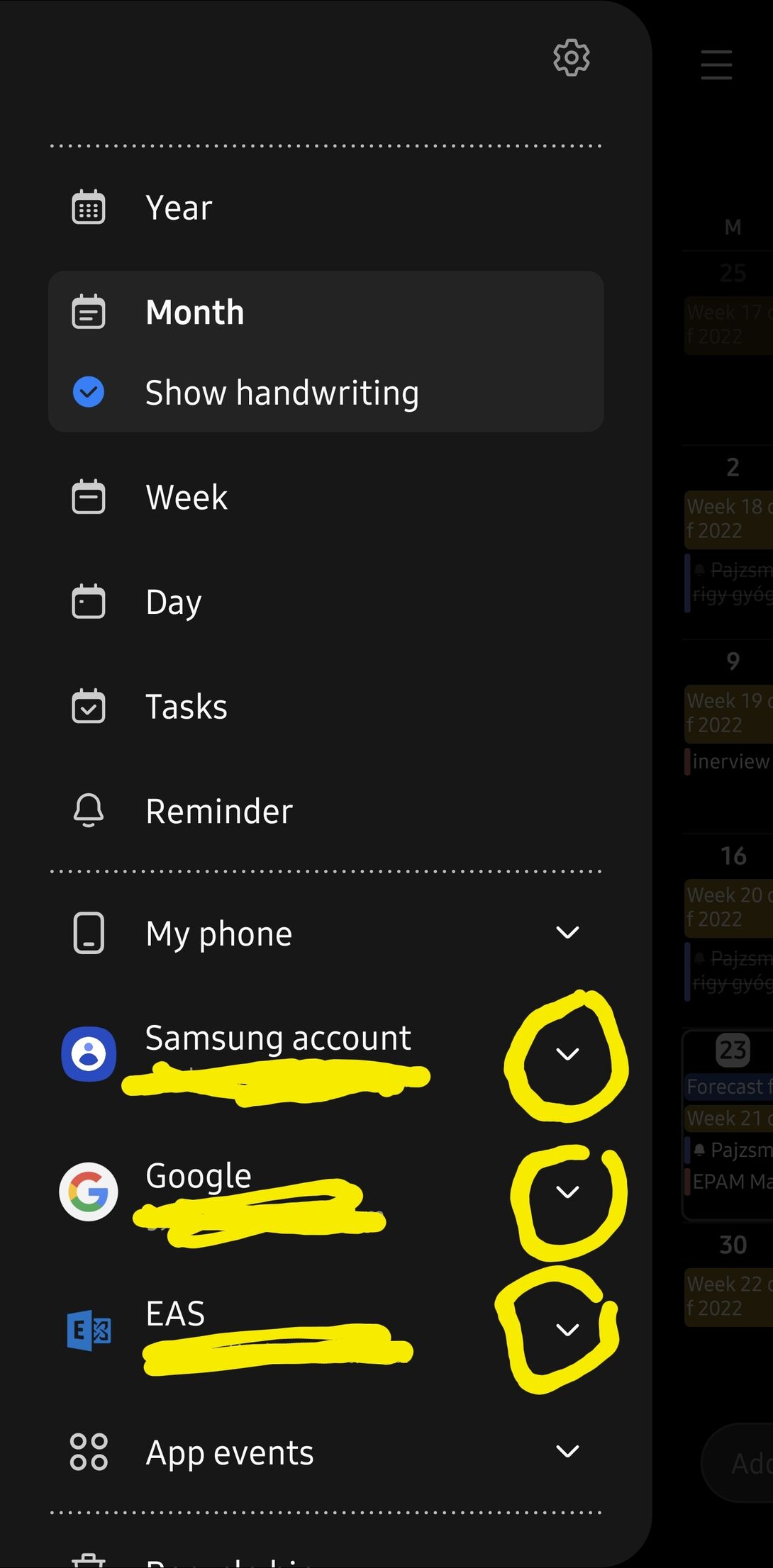The height and width of the screenshot is (1568, 773).
Task: Open Reminder from the drawer
Action: coord(218,811)
